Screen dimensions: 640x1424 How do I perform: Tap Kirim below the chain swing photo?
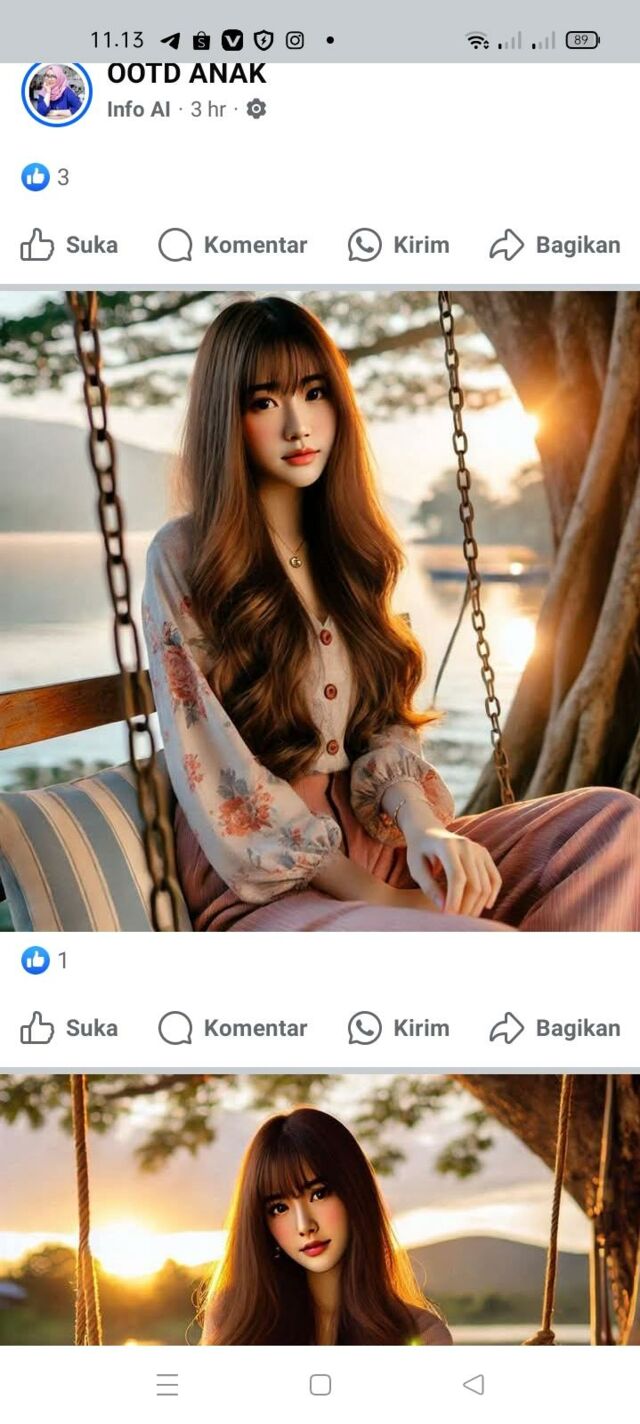click(x=398, y=1028)
